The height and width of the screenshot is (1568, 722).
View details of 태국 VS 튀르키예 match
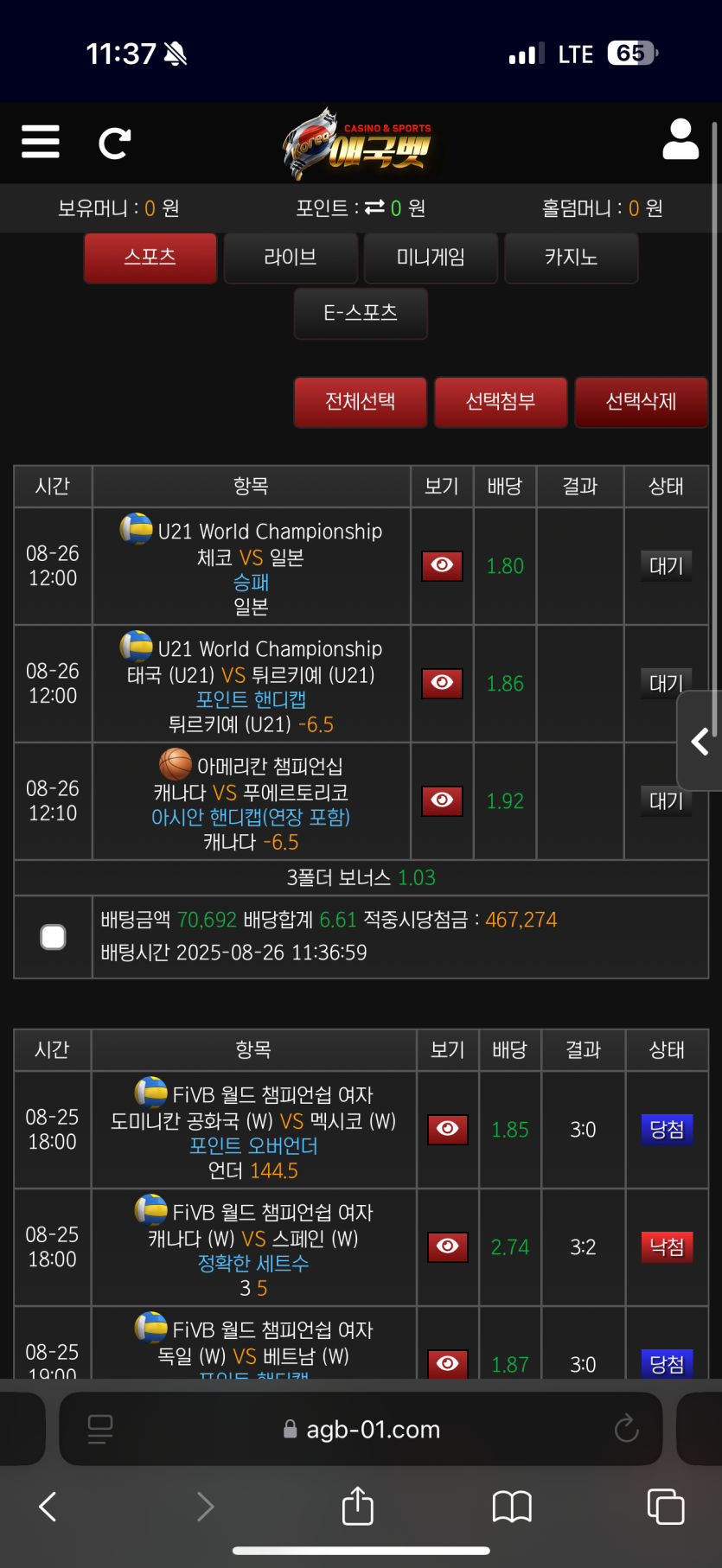pos(442,683)
